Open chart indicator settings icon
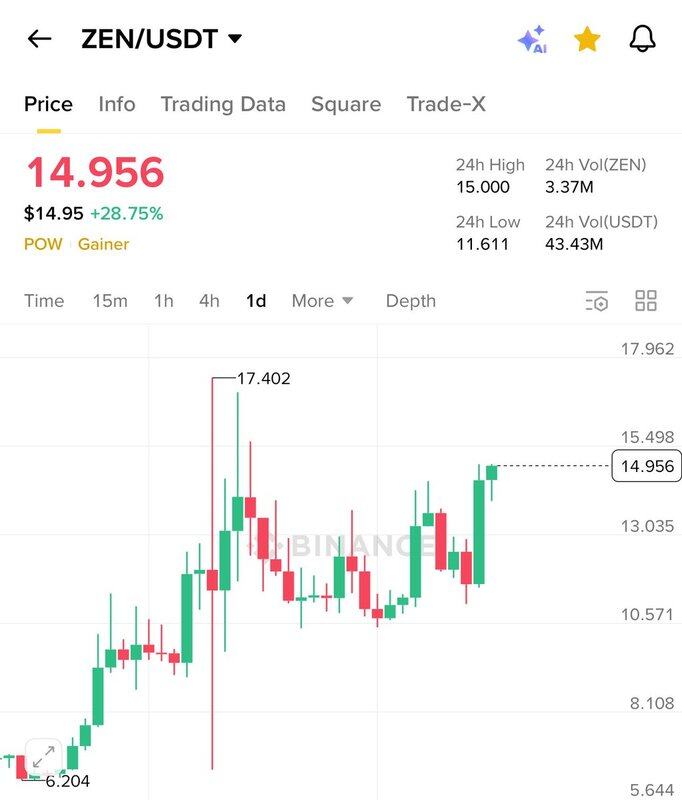This screenshot has height=800, width=682. pos(596,301)
